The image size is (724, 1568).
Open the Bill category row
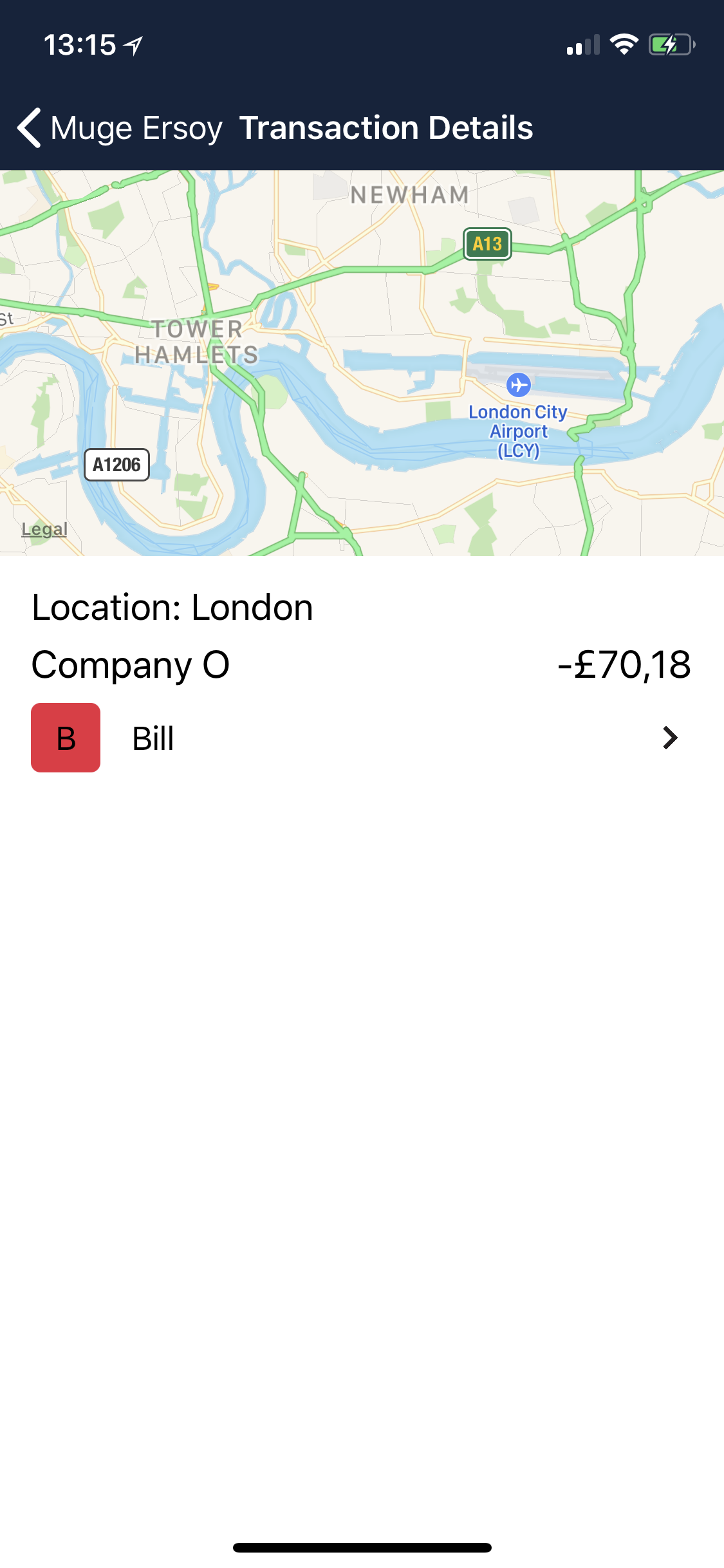pos(360,738)
